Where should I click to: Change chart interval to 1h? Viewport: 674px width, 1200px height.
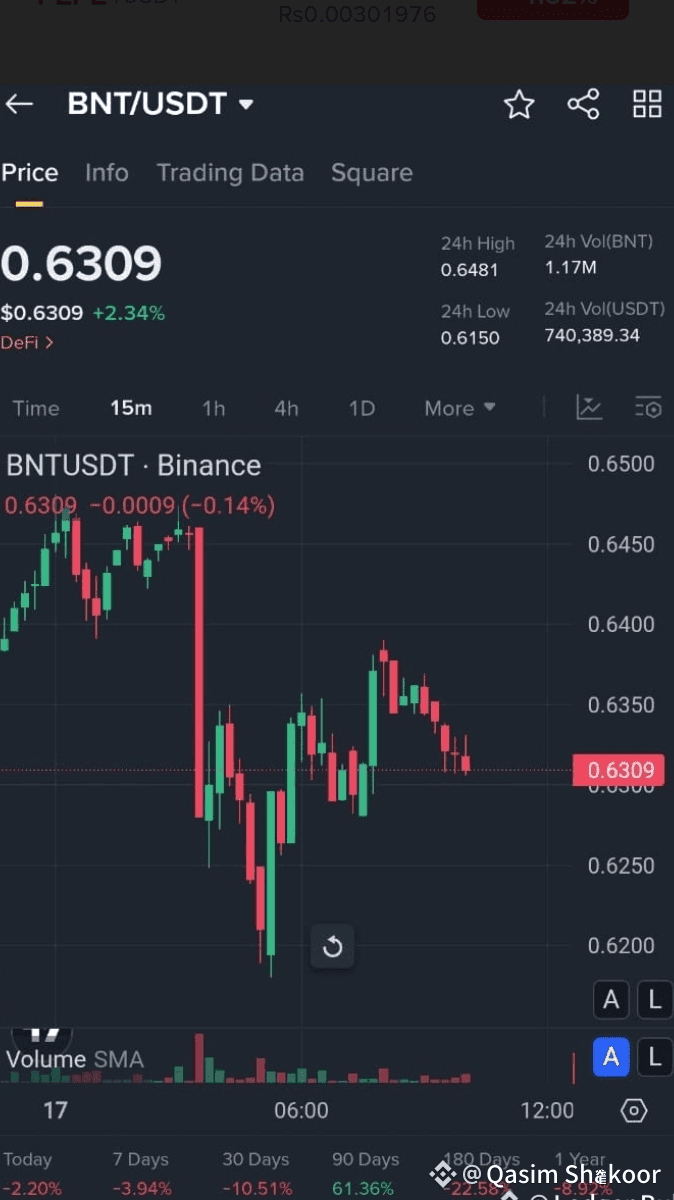point(213,408)
